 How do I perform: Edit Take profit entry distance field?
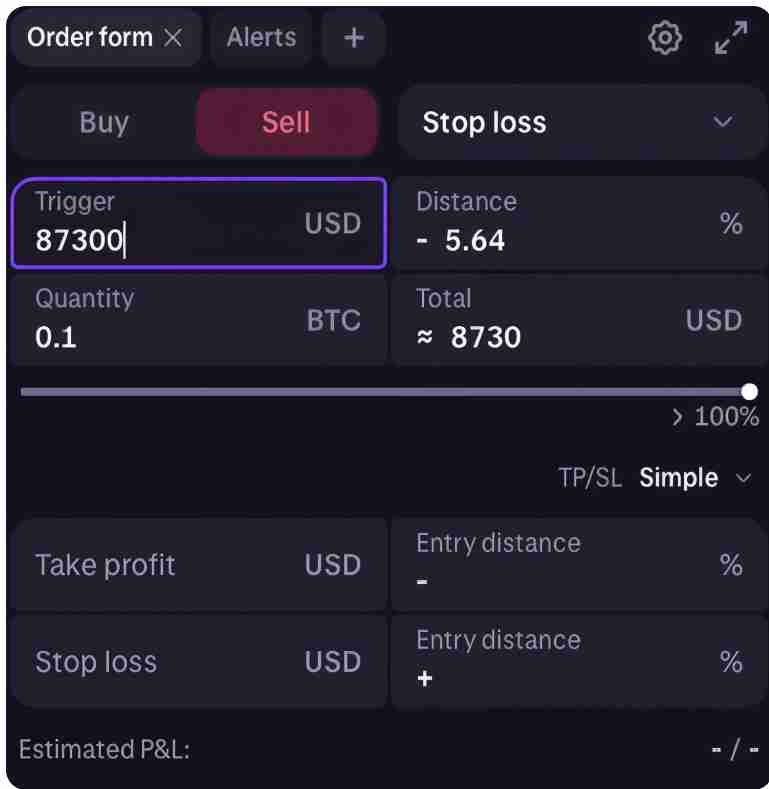coord(577,565)
